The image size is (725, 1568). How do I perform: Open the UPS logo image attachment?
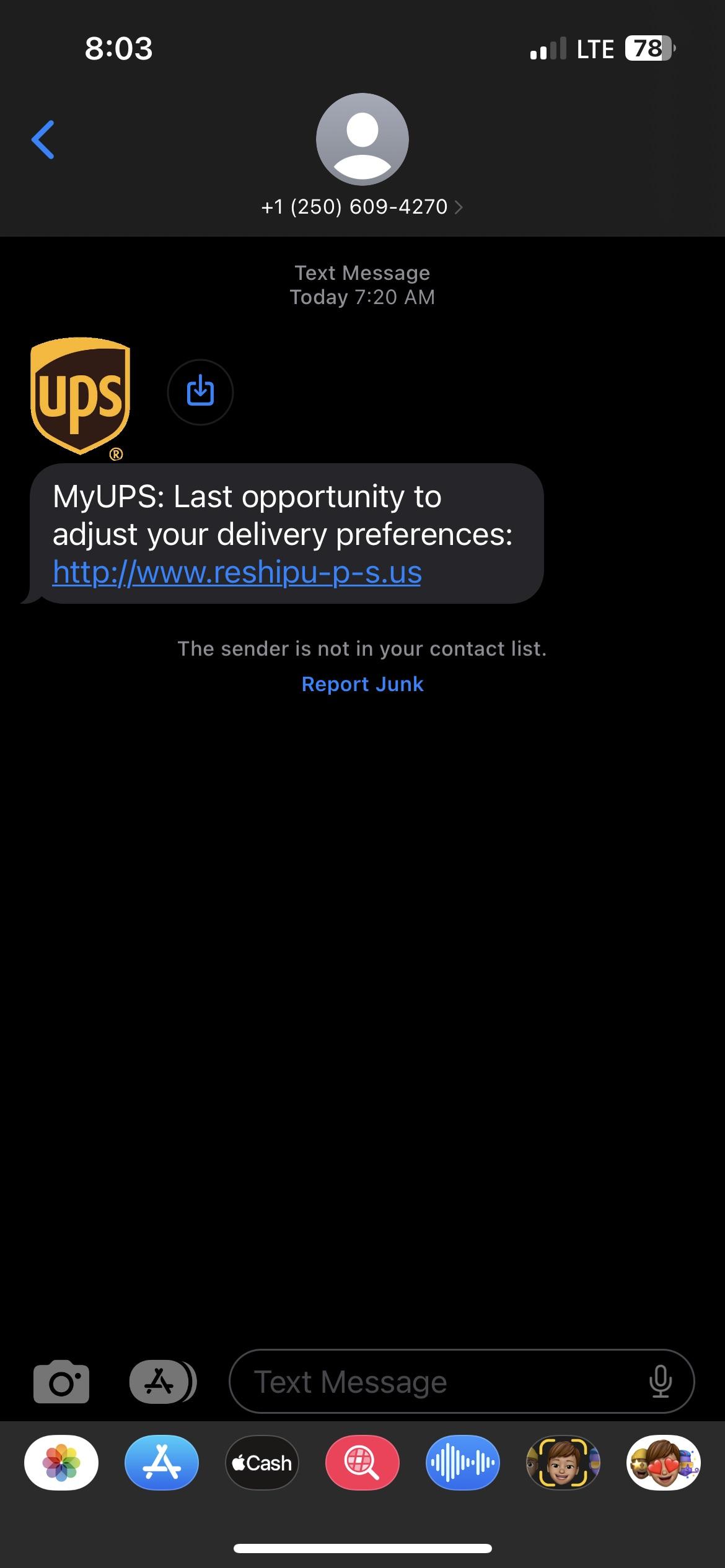81,396
